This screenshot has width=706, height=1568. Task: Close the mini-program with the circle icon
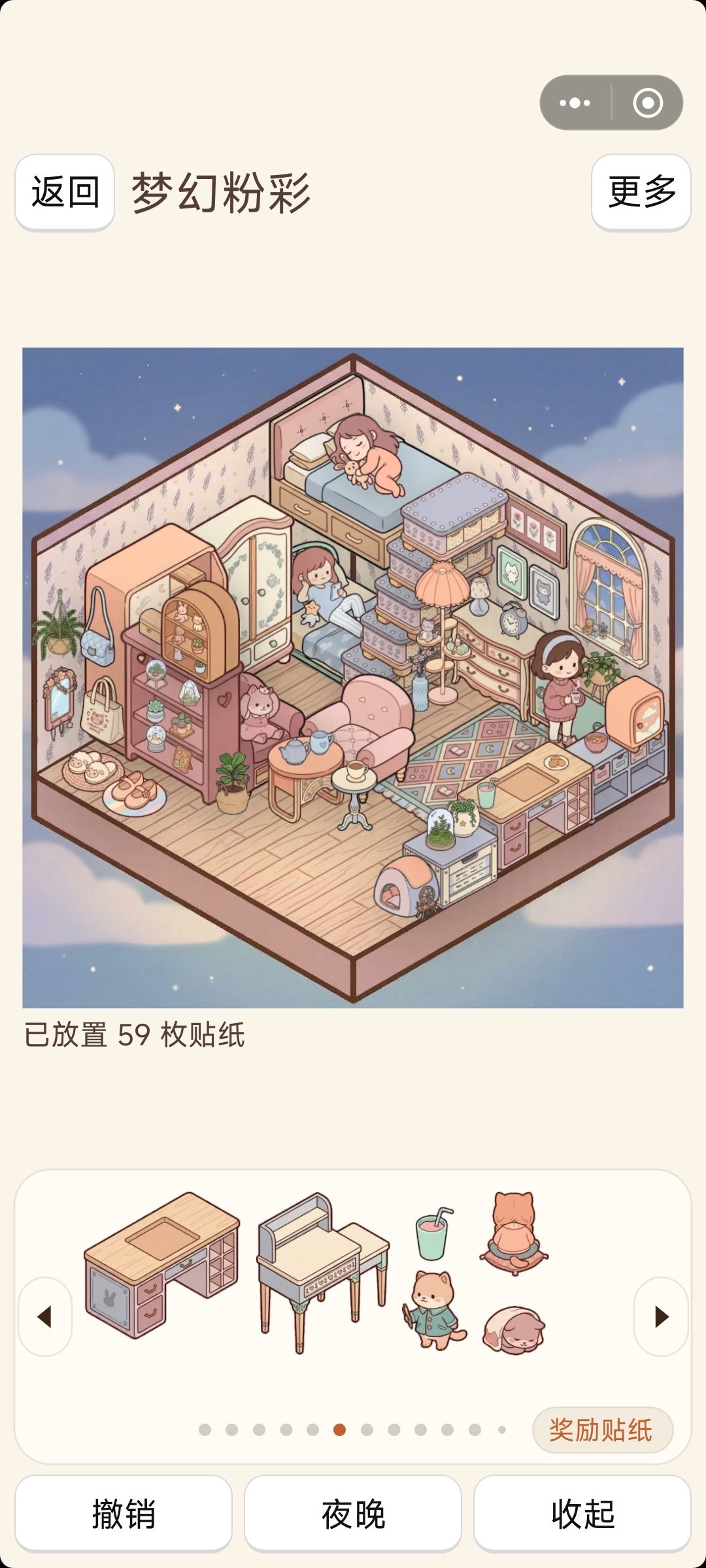(x=648, y=103)
